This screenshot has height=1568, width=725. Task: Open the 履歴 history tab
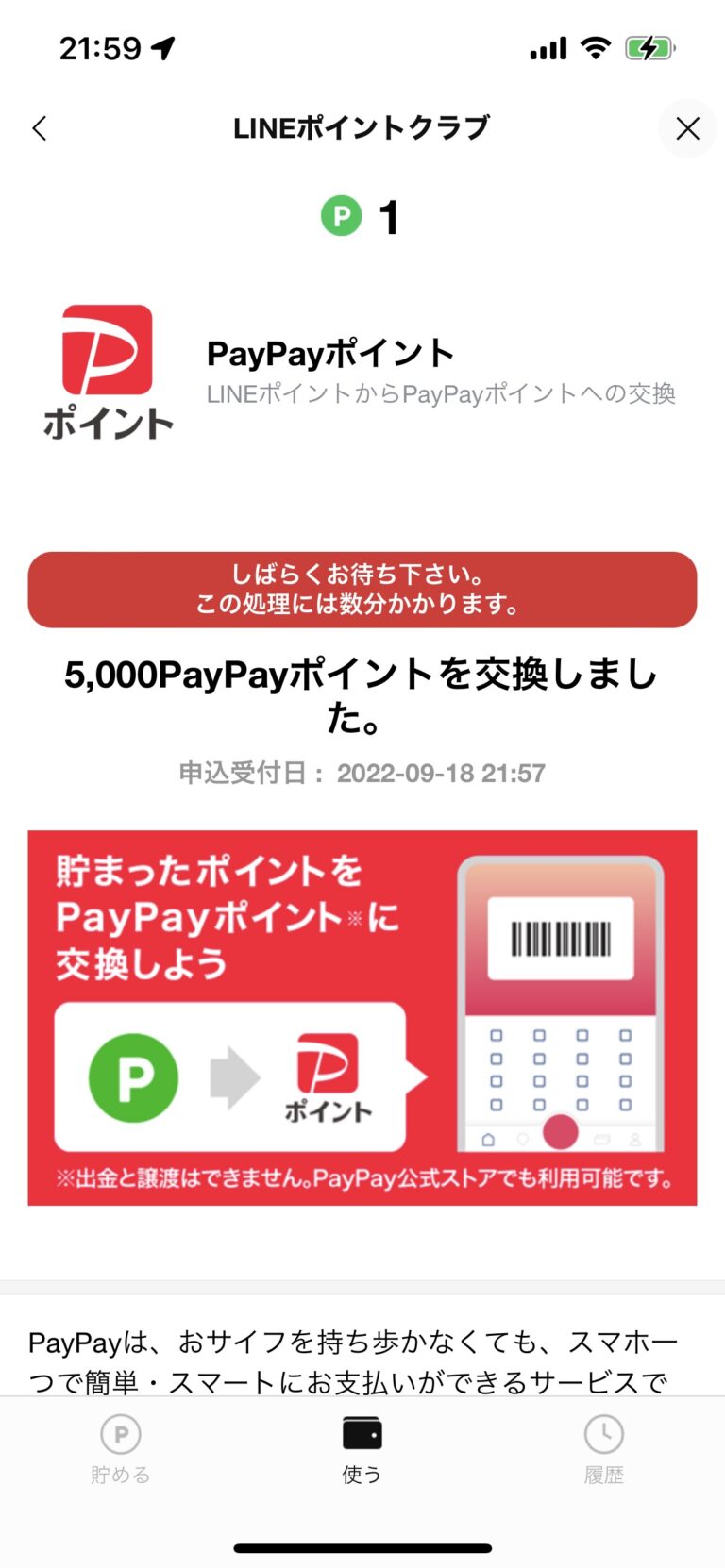click(x=603, y=1449)
